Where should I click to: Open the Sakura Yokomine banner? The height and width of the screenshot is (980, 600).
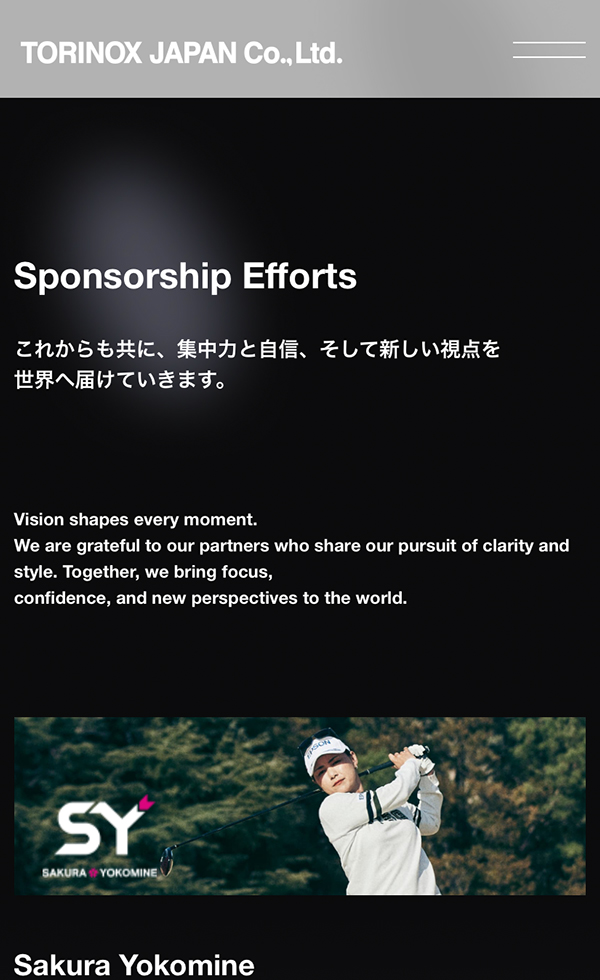[x=300, y=805]
